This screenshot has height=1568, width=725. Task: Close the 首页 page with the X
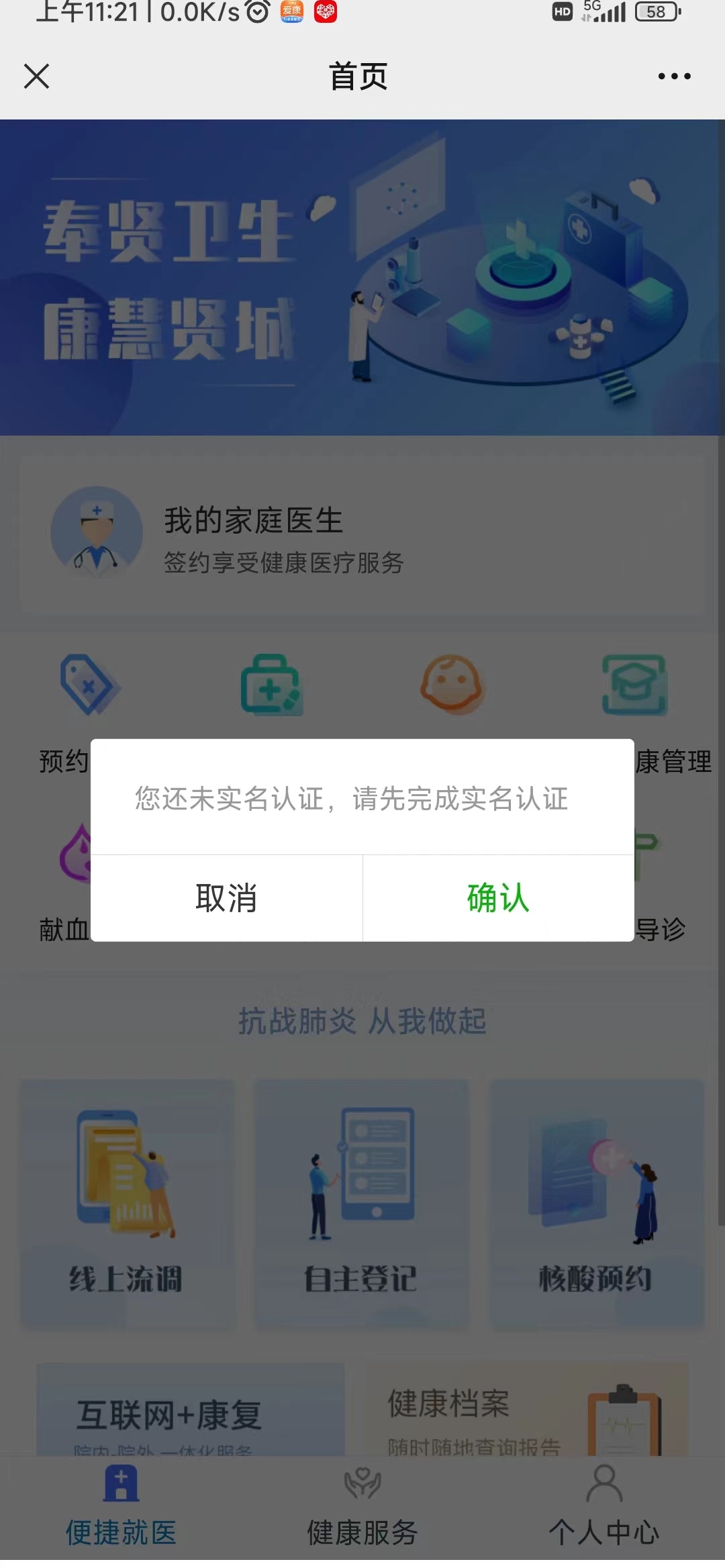(37, 77)
